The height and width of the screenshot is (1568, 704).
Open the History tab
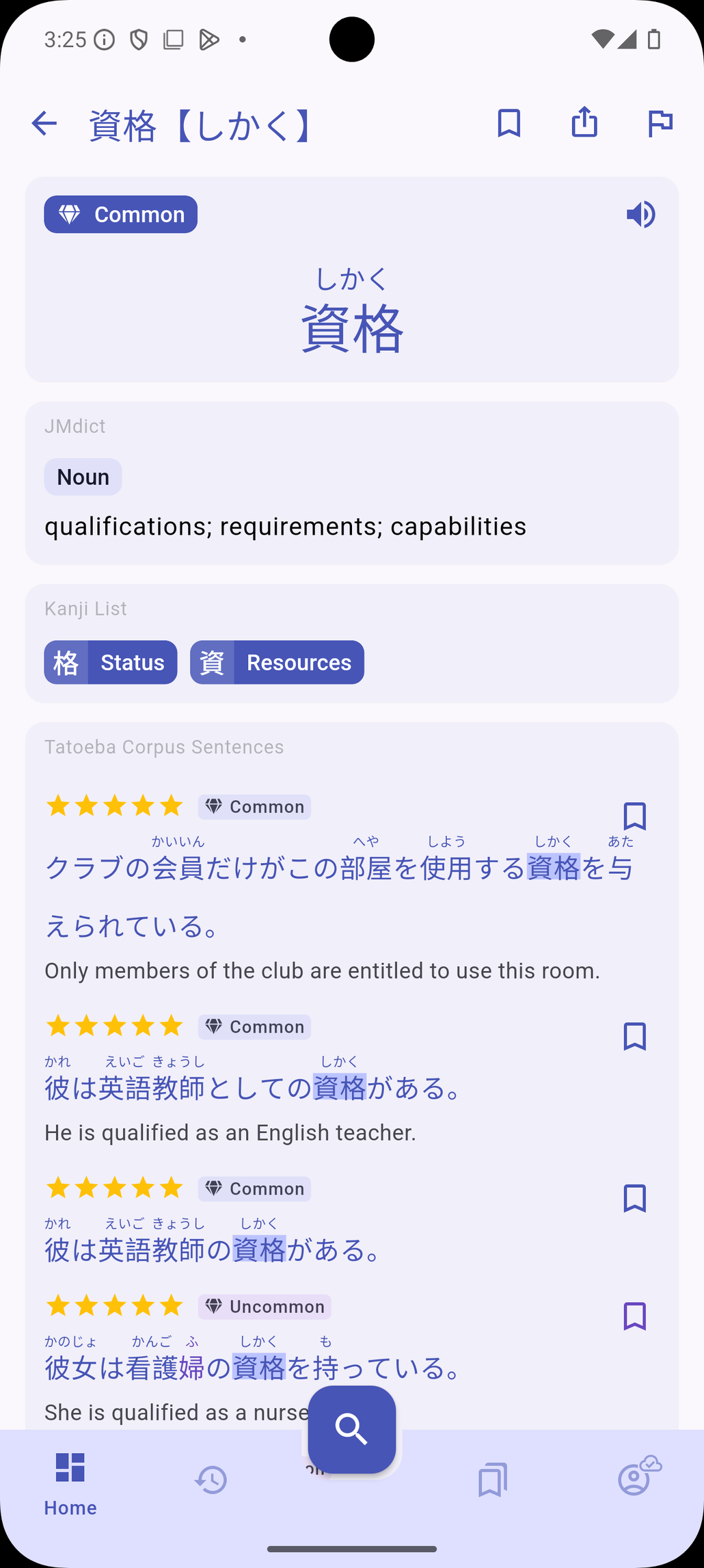(211, 1480)
